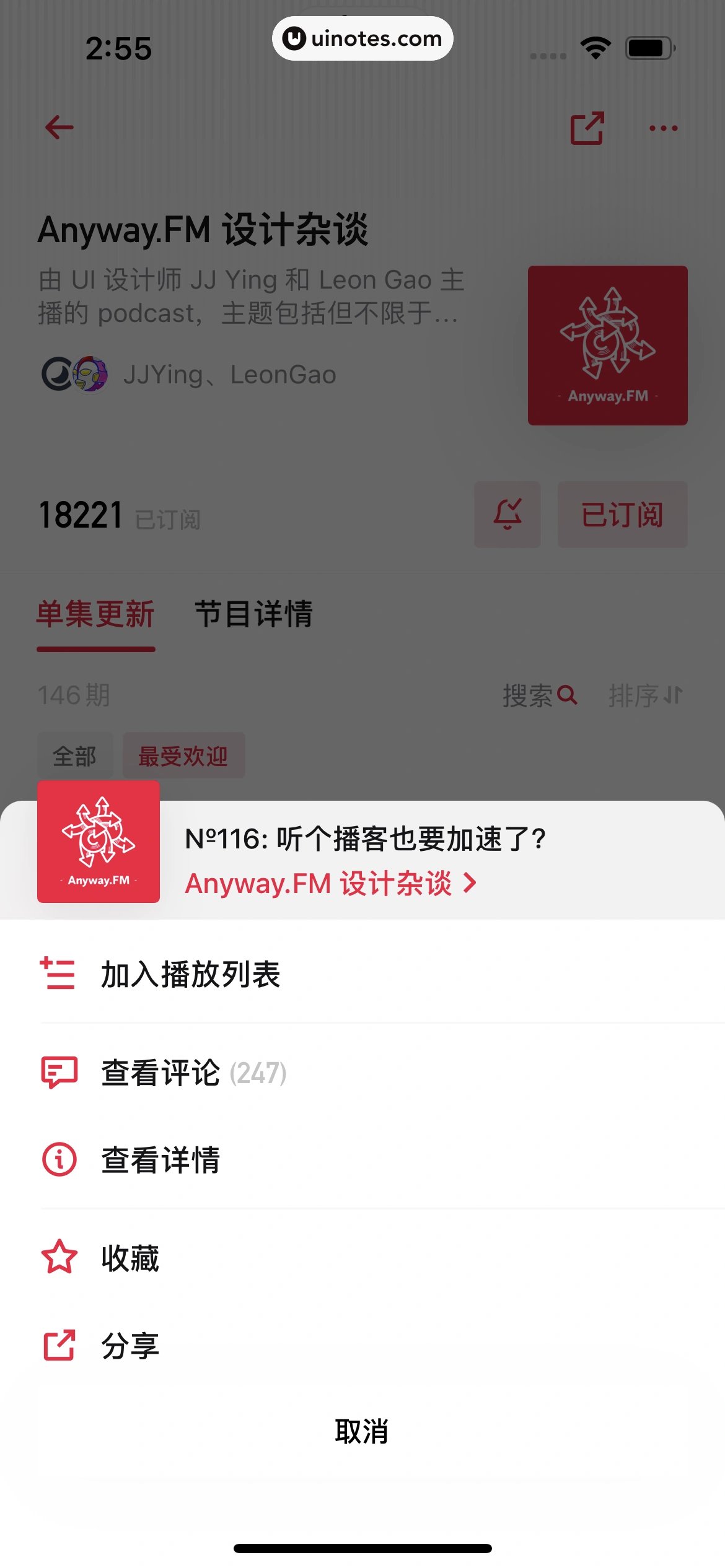This screenshot has height=1568, width=725.
Task: Click the share icon next to 分享
Action: 59,1345
